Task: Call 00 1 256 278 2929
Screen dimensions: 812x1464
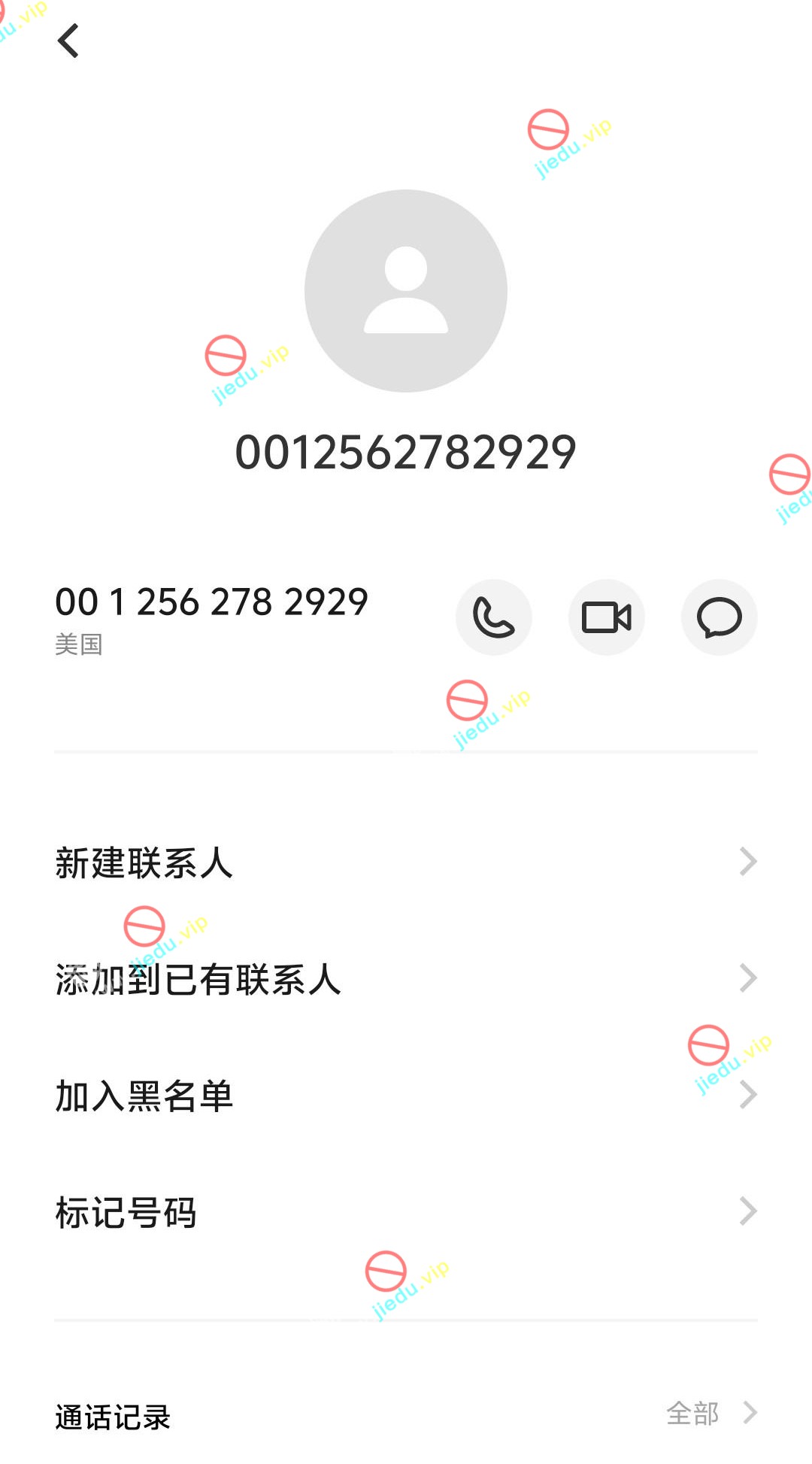Action: coord(493,617)
